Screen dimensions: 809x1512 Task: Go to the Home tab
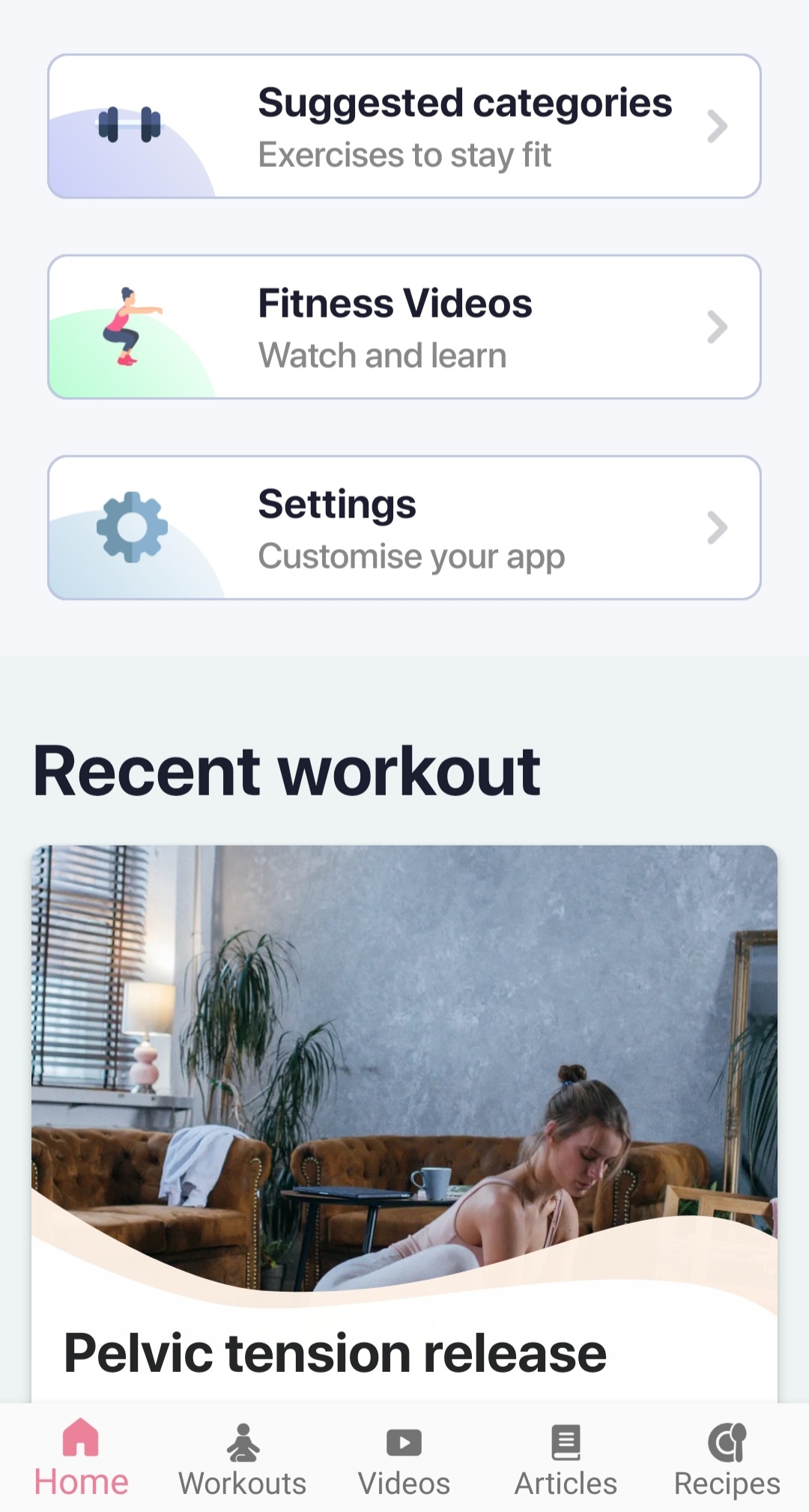coord(81,1459)
